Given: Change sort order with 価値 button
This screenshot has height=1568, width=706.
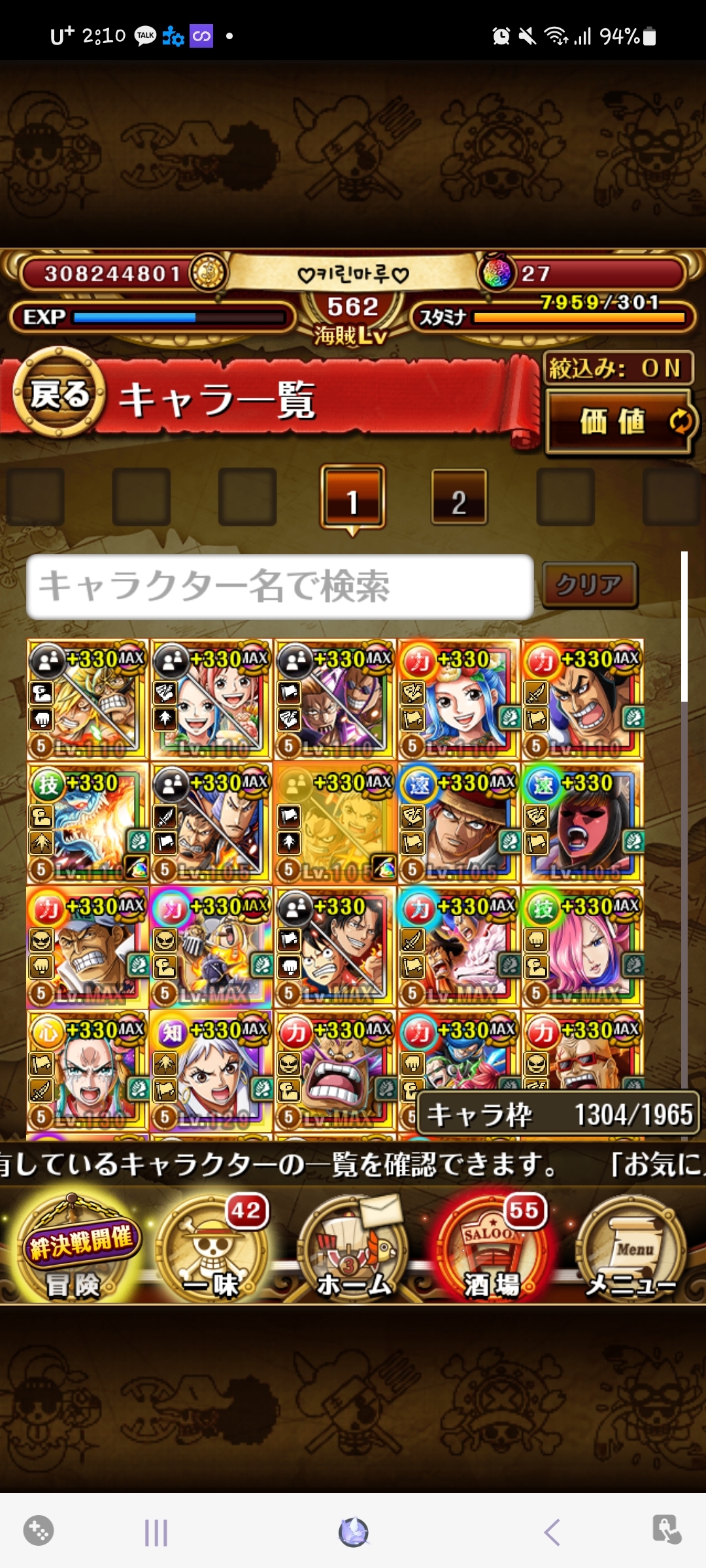Looking at the screenshot, I should pyautogui.click(x=620, y=421).
